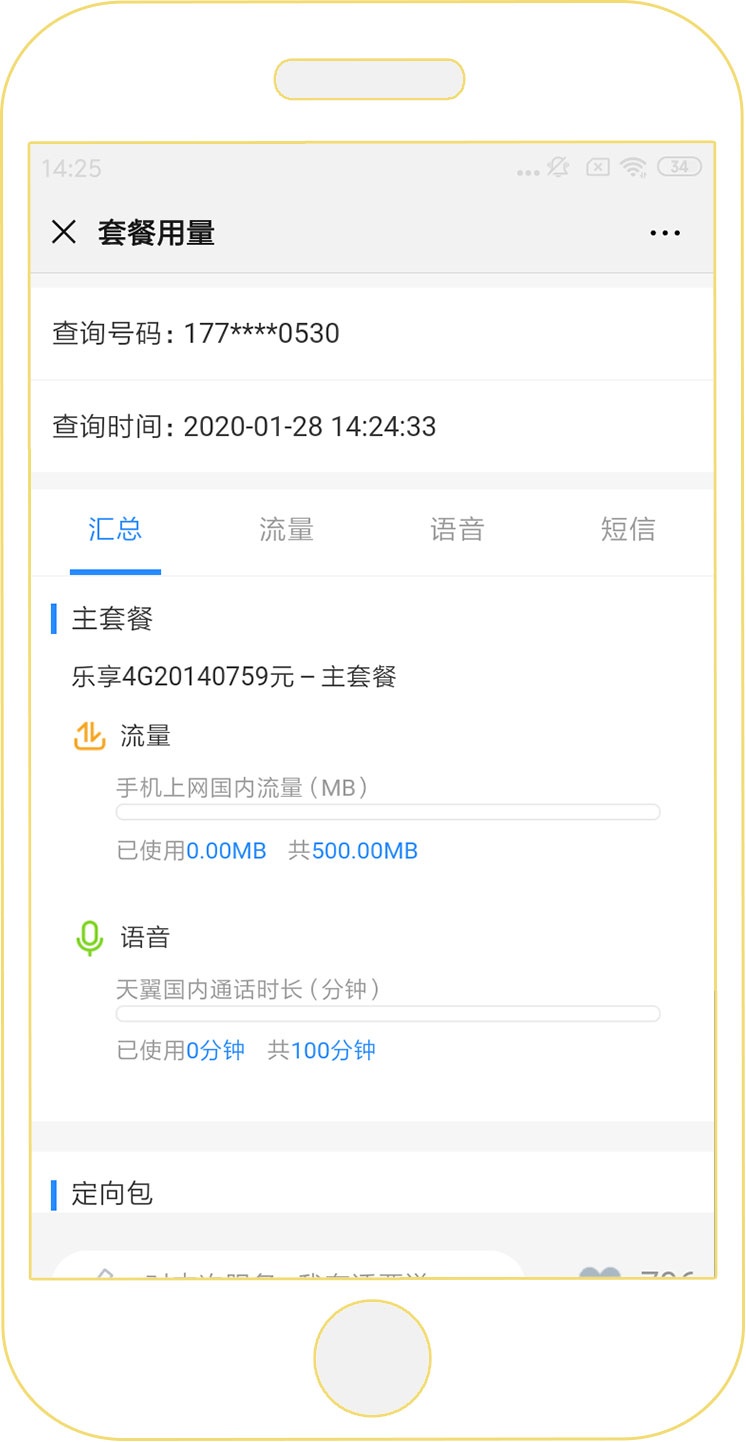
Task: Tap the orange data usage icon beside 流量
Action: (x=90, y=735)
